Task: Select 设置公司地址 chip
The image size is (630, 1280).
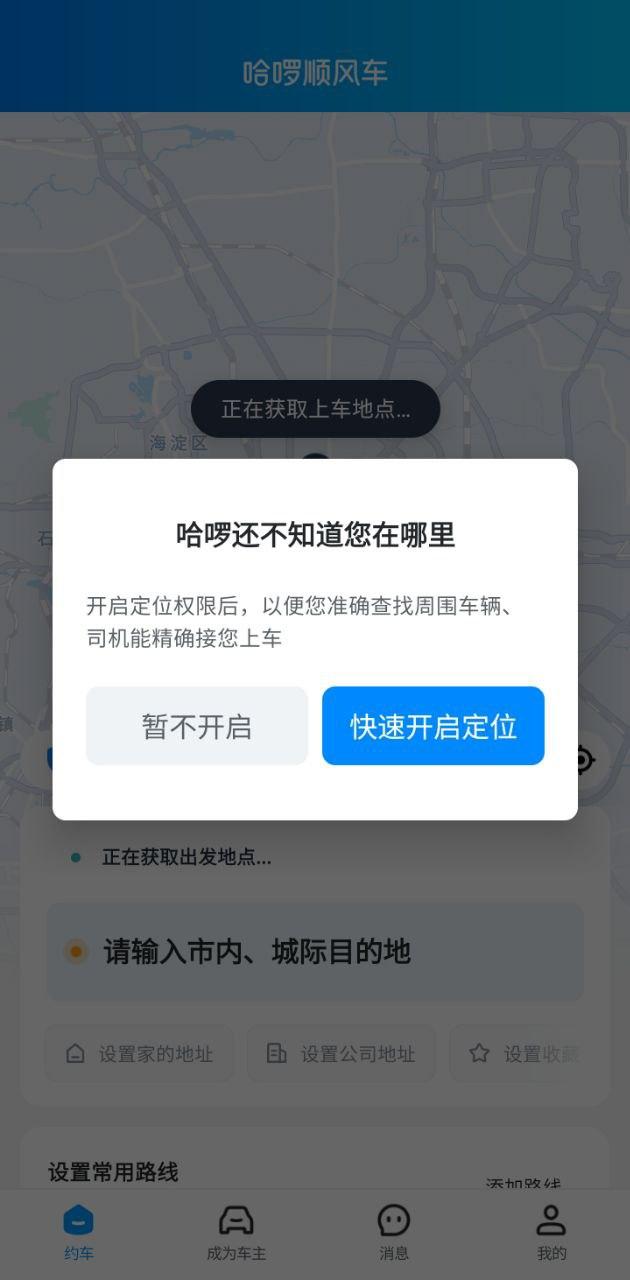Action: click(x=341, y=1053)
